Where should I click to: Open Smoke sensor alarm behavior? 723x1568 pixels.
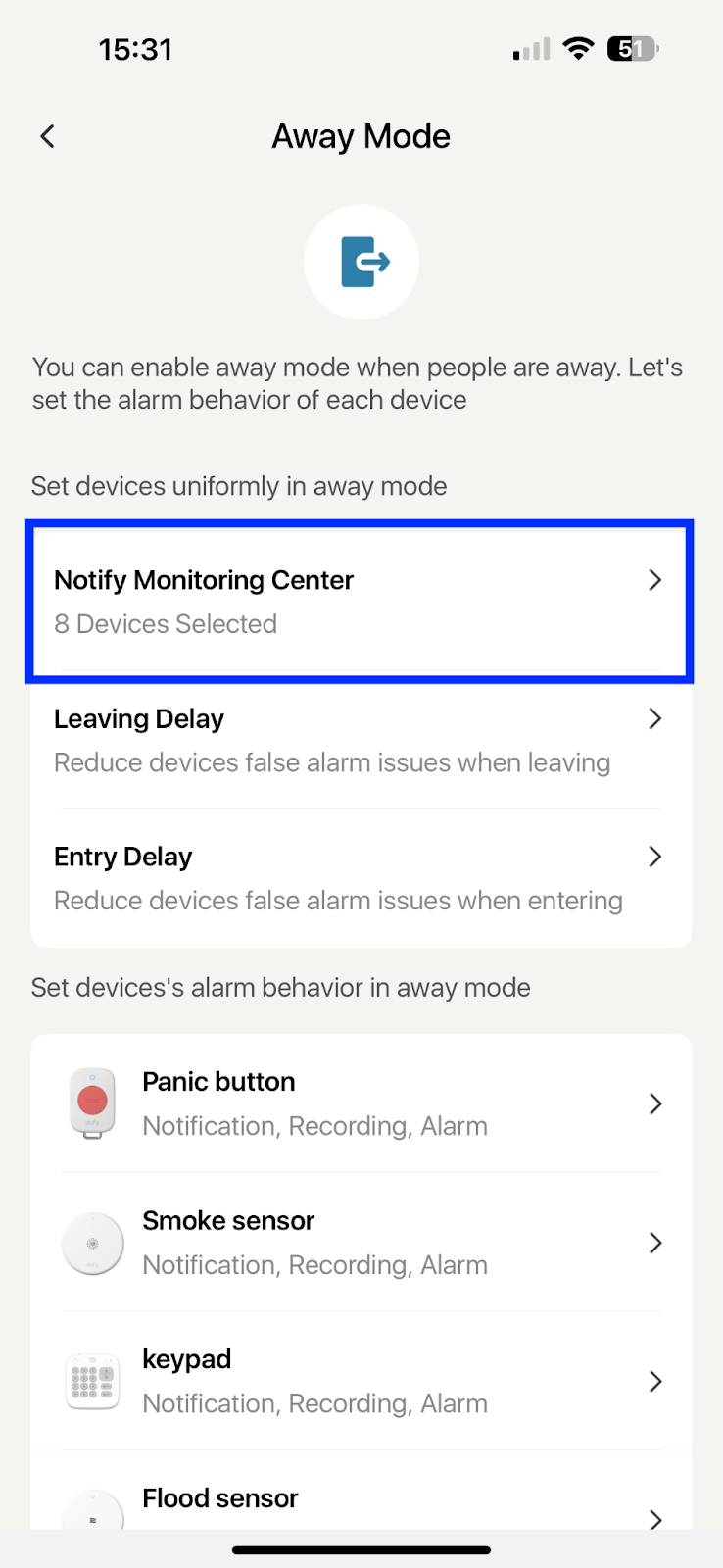tap(360, 1243)
